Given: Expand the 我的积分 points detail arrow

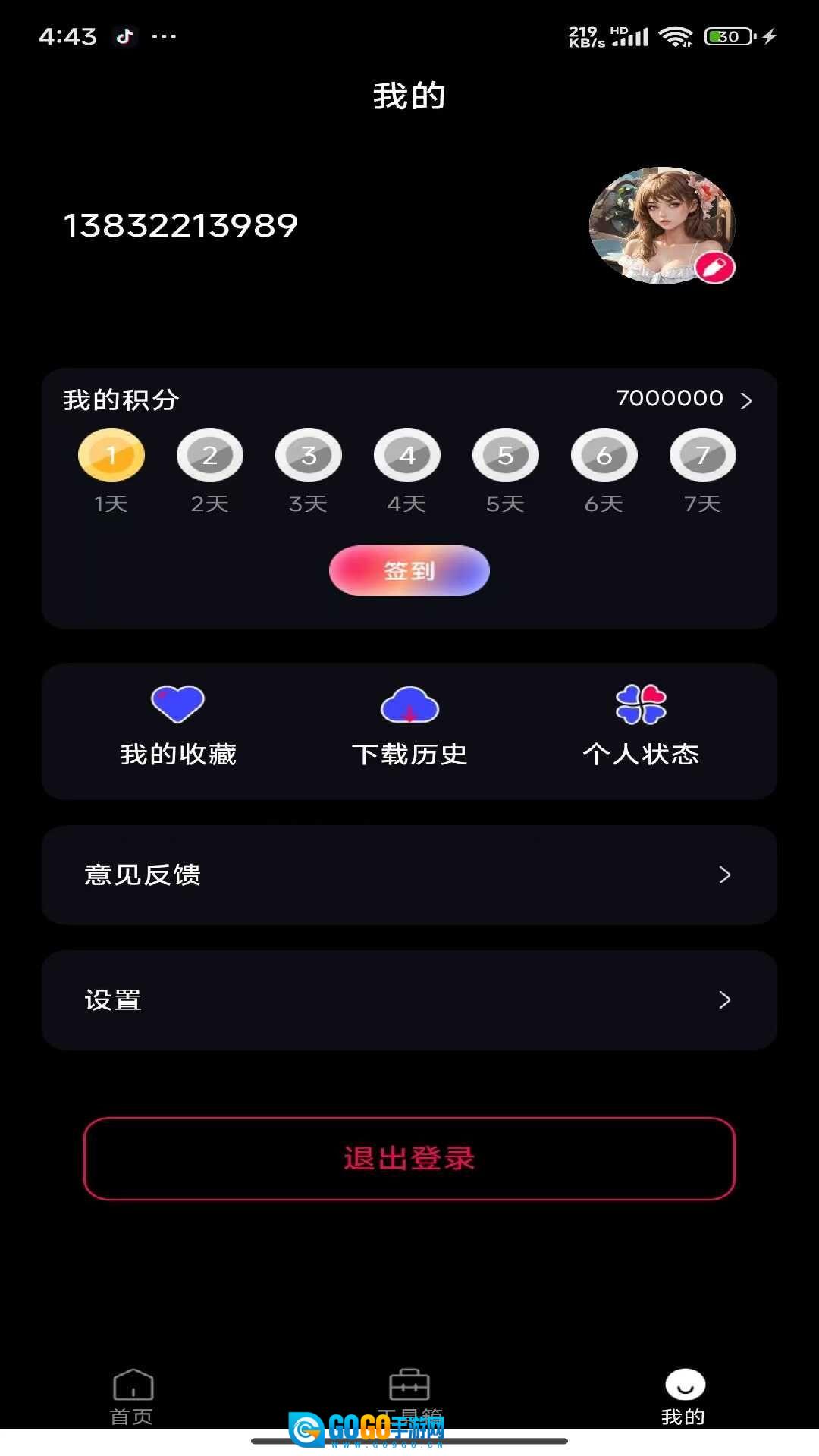Looking at the screenshot, I should tap(748, 400).
